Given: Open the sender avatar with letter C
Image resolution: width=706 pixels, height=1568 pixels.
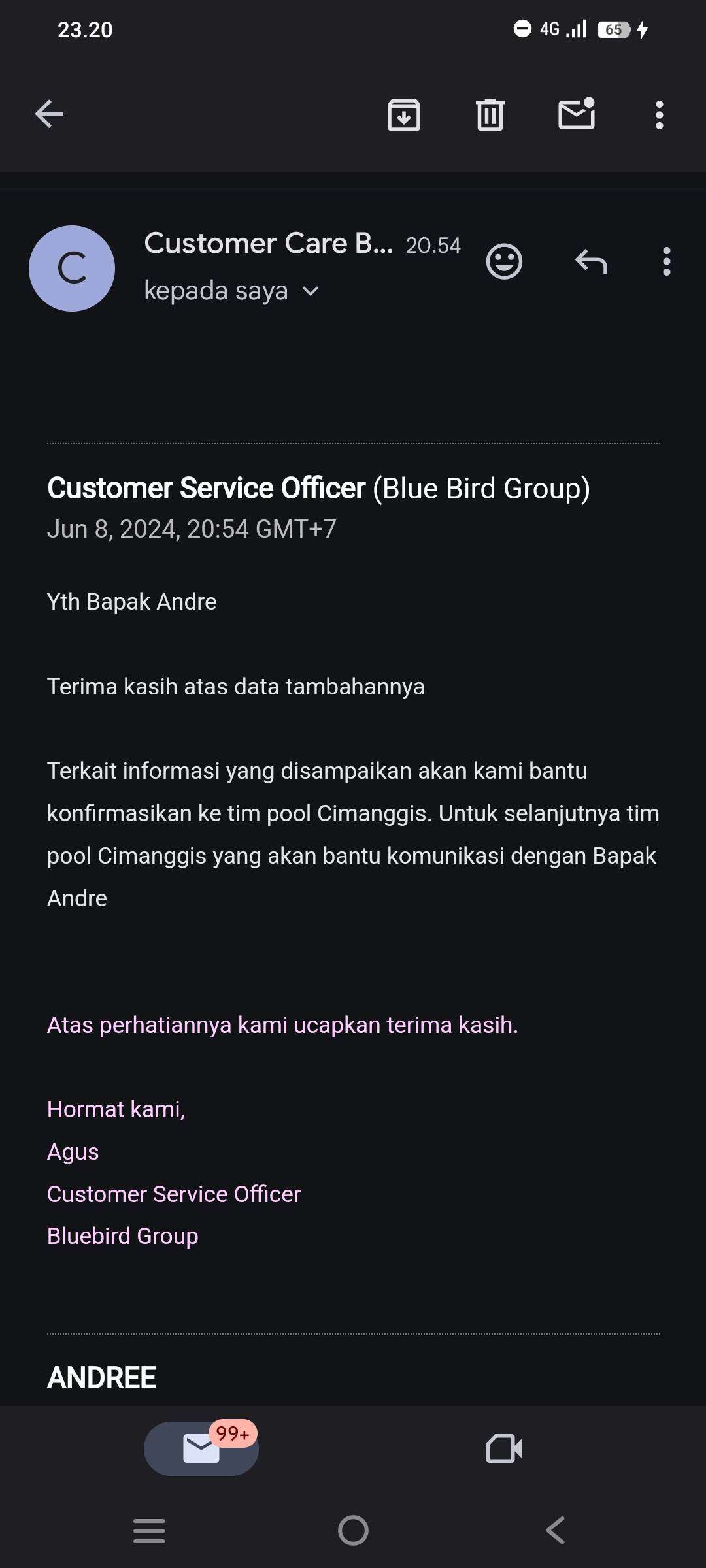Looking at the screenshot, I should click(72, 269).
